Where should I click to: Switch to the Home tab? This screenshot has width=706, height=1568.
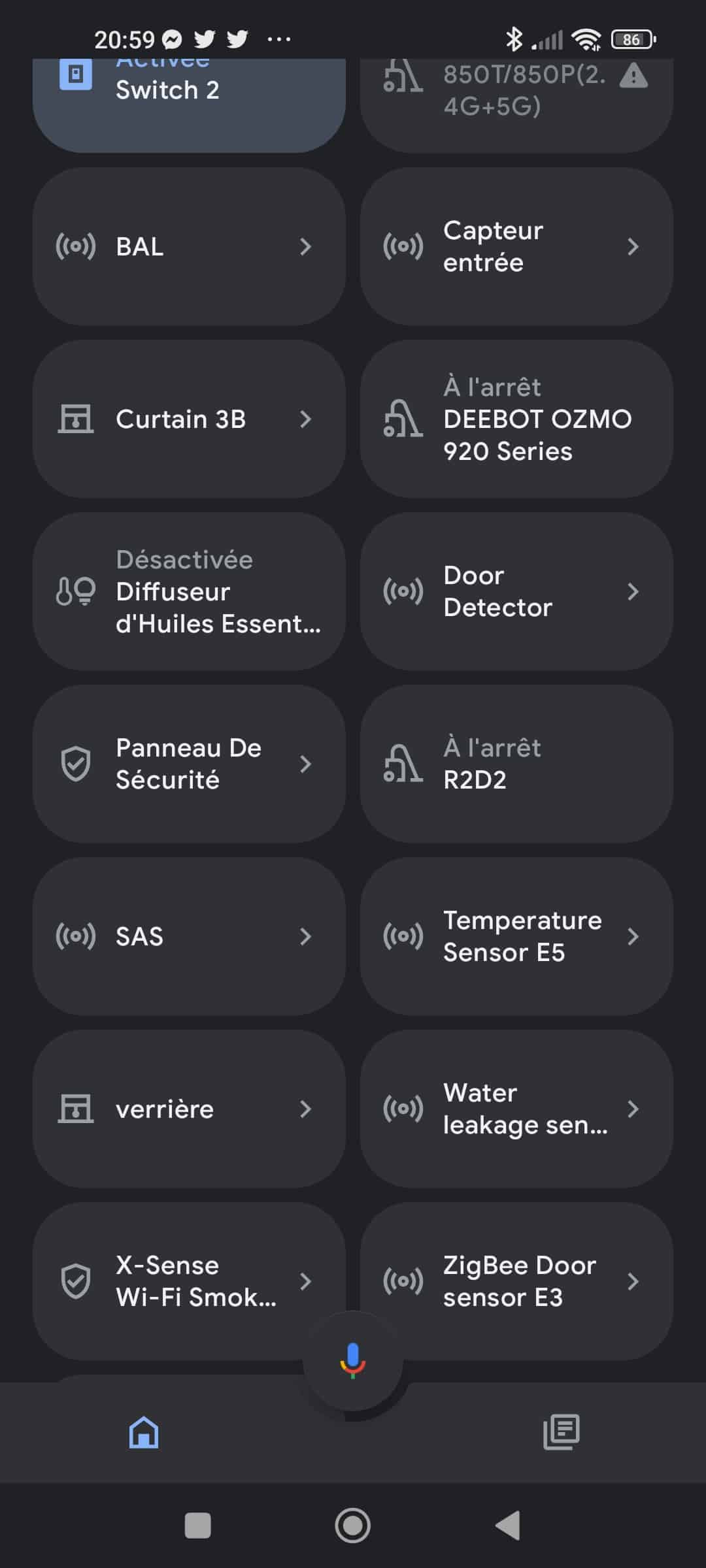[144, 1432]
